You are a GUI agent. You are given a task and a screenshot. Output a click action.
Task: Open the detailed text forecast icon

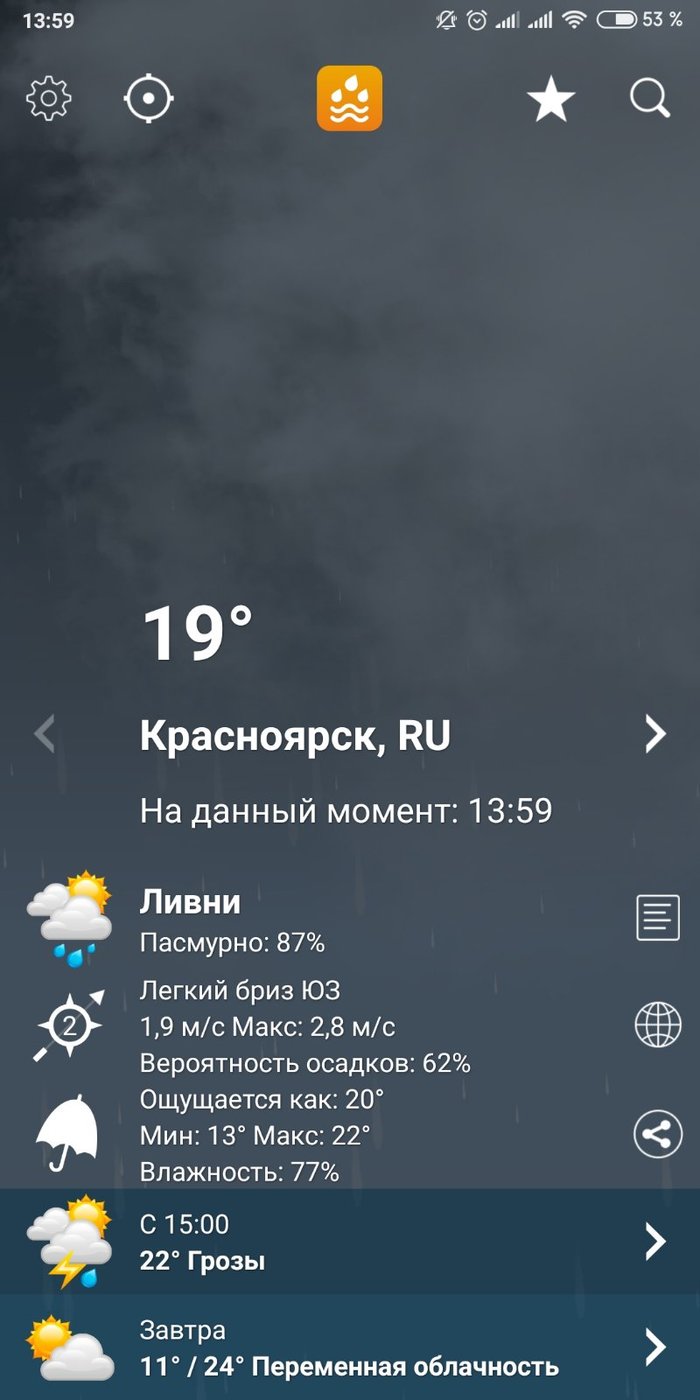658,917
